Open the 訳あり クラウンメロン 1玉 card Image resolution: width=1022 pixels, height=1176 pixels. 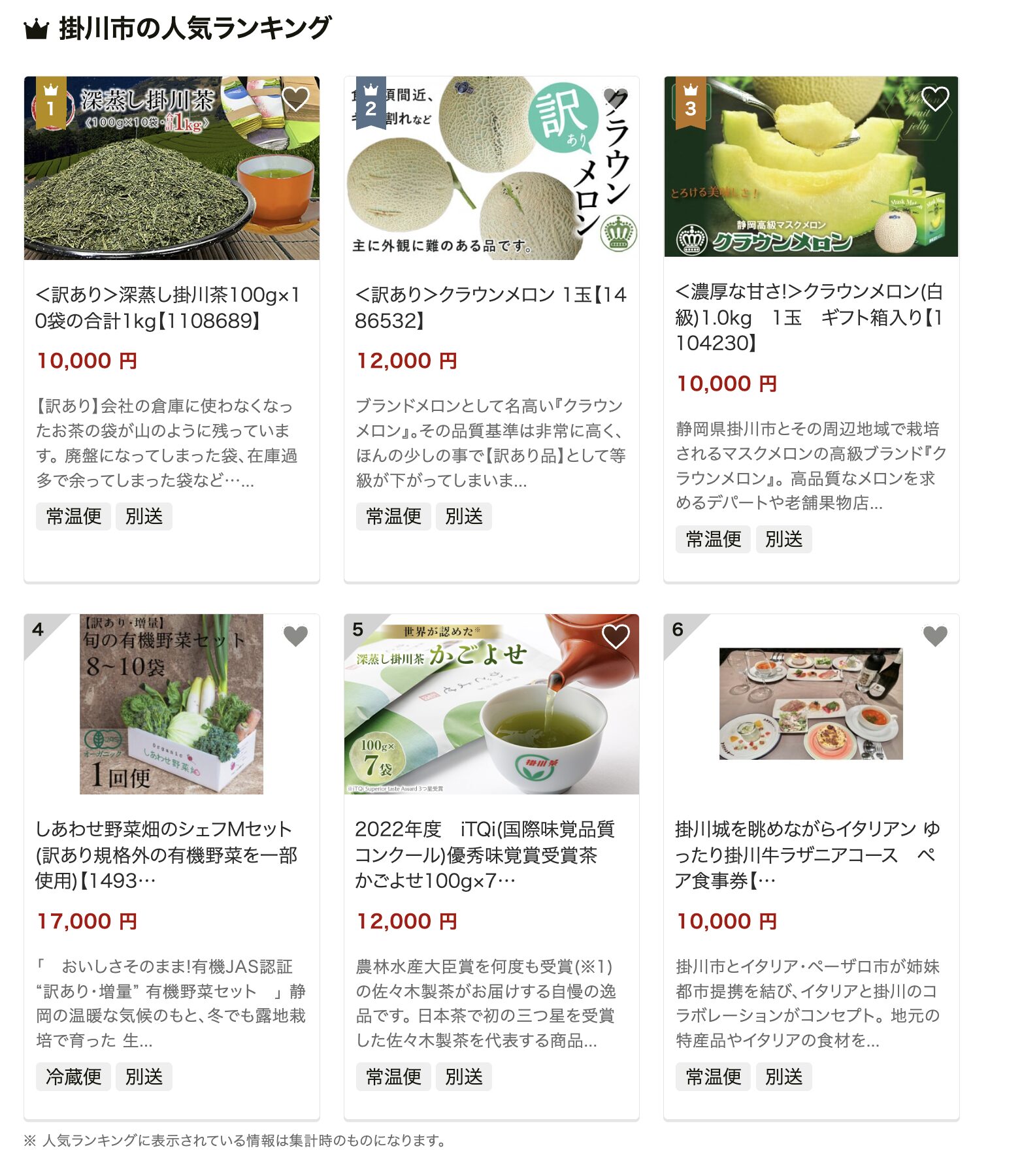point(490,307)
